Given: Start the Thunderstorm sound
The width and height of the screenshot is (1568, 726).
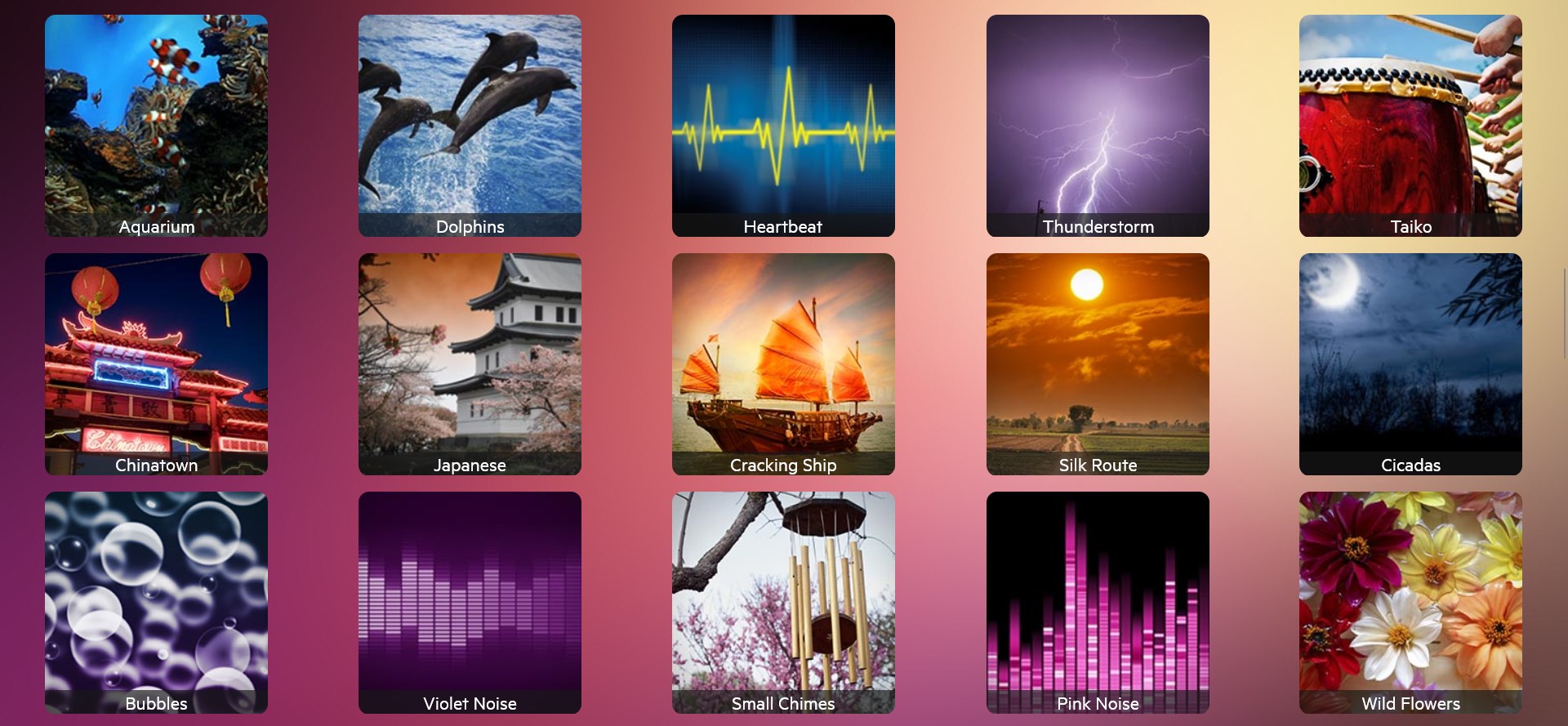Looking at the screenshot, I should click(x=1098, y=126).
